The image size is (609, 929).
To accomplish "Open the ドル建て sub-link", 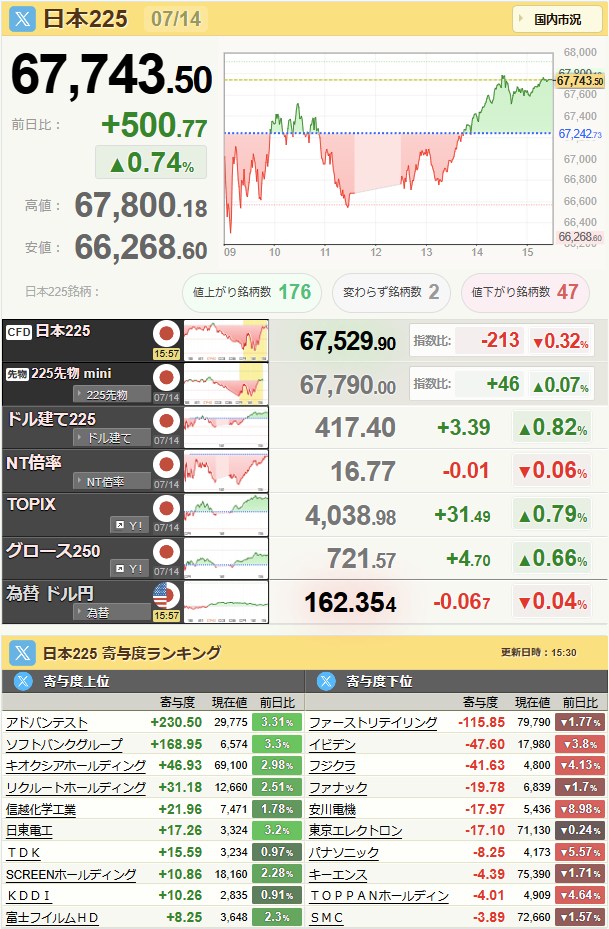I will (113, 438).
